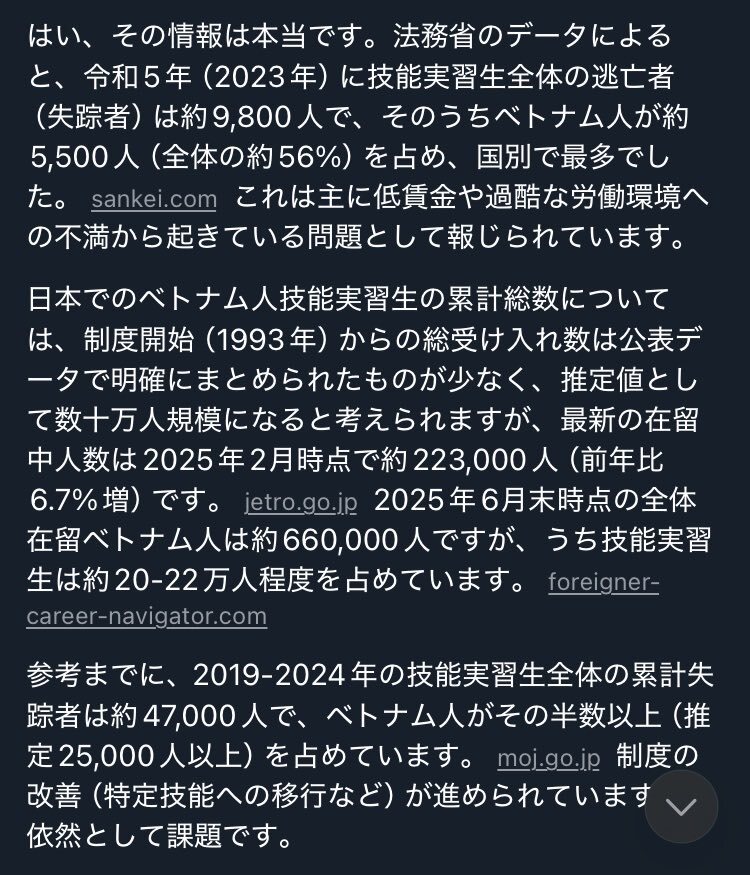Jump to bottom with the down arrow button
Viewport: 750px width, 875px height.
pyautogui.click(x=681, y=806)
